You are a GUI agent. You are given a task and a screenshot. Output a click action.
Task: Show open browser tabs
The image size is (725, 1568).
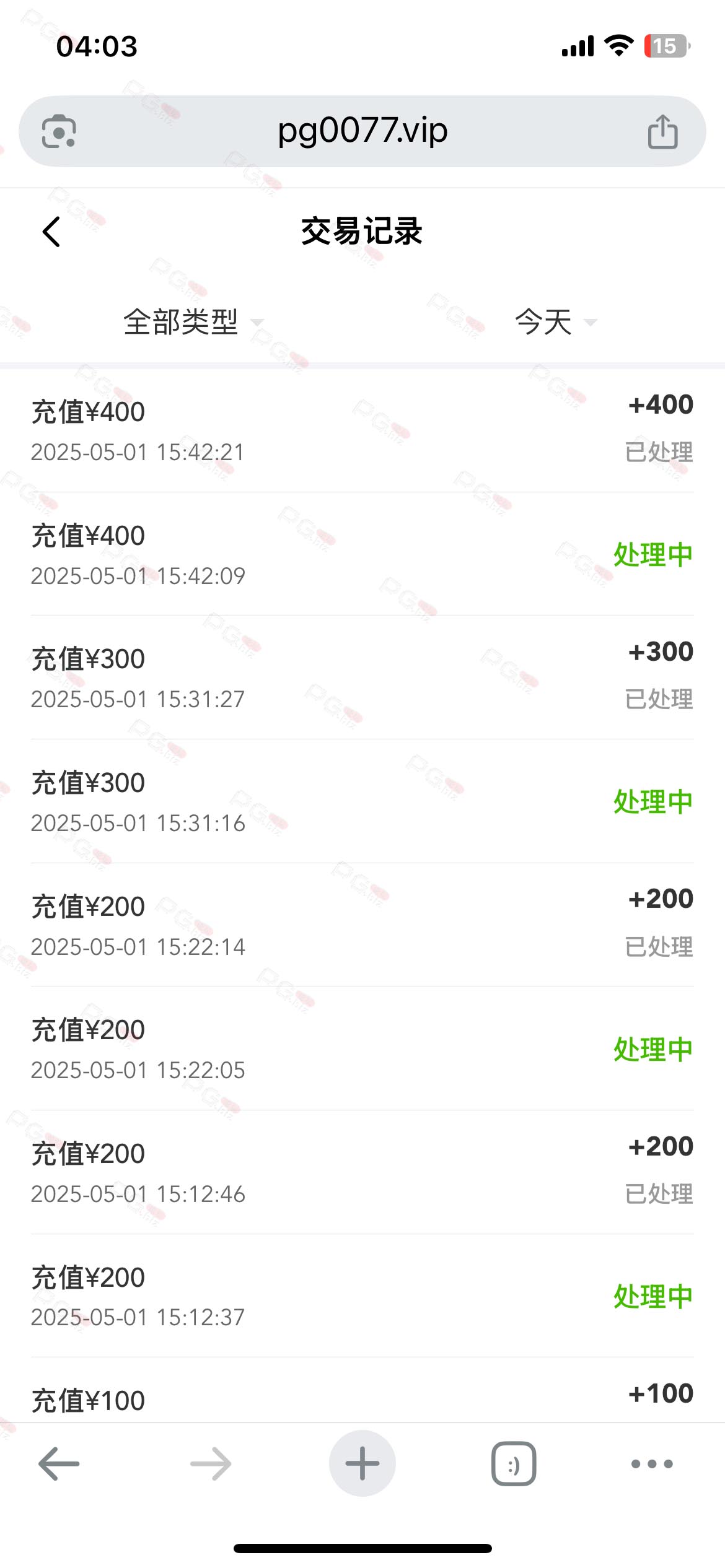pos(514,1463)
